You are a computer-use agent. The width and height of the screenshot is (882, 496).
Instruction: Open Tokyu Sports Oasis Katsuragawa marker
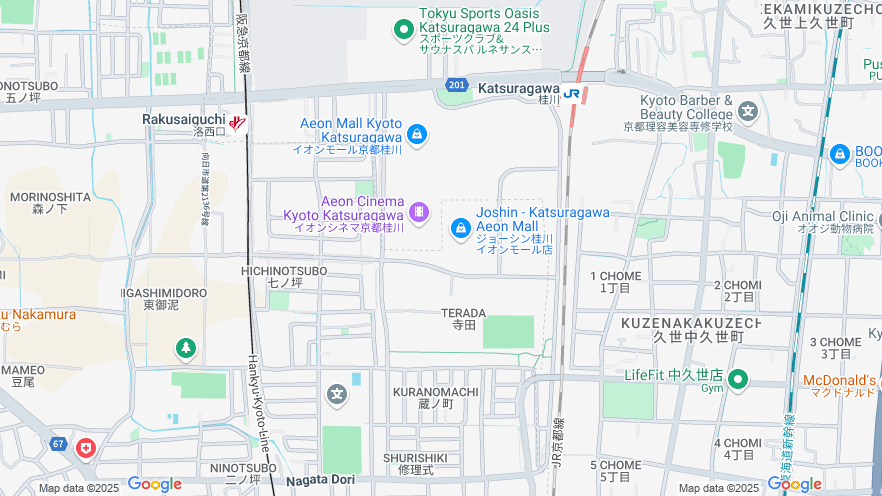403,30
